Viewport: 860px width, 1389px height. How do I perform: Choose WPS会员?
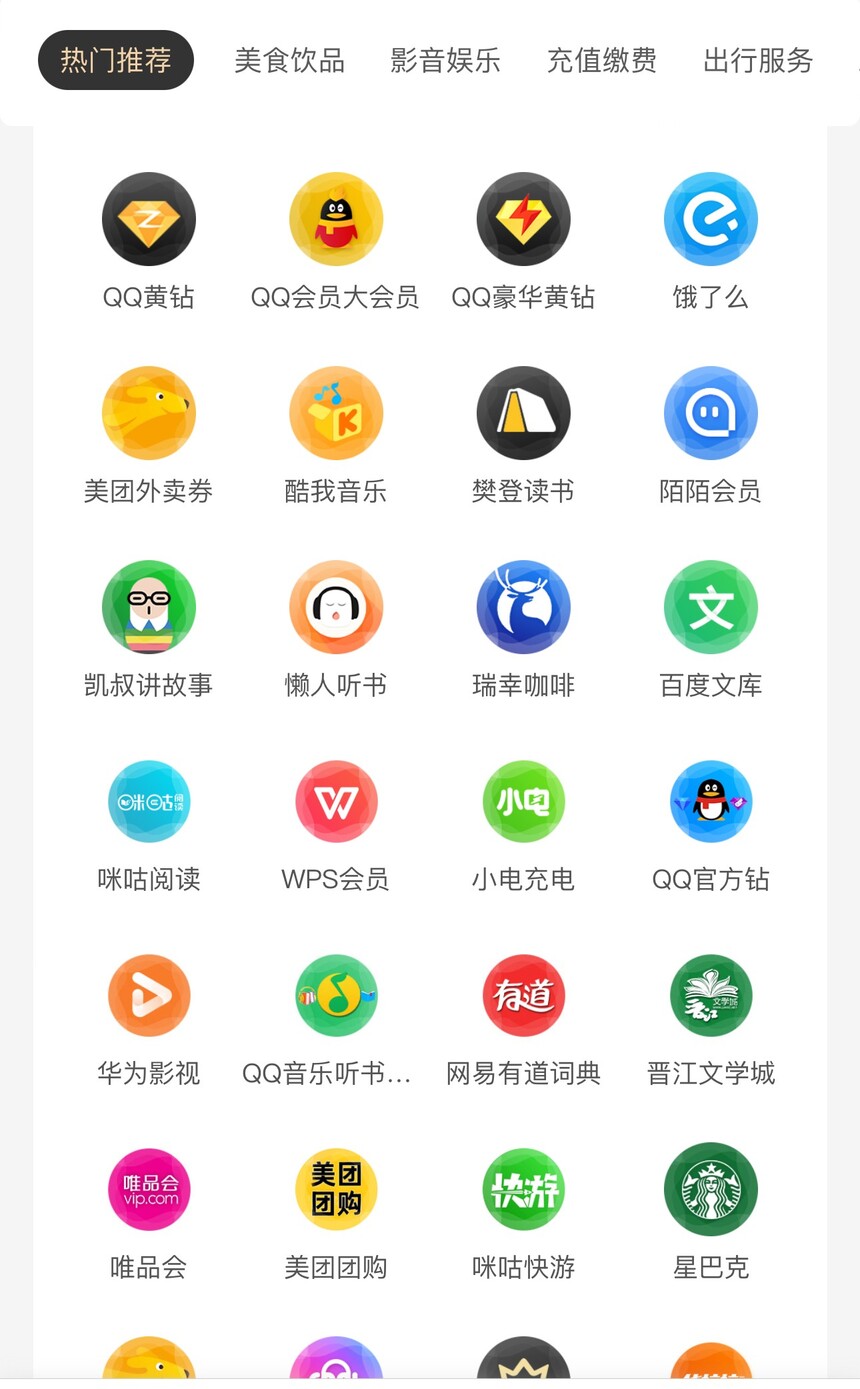click(x=336, y=801)
